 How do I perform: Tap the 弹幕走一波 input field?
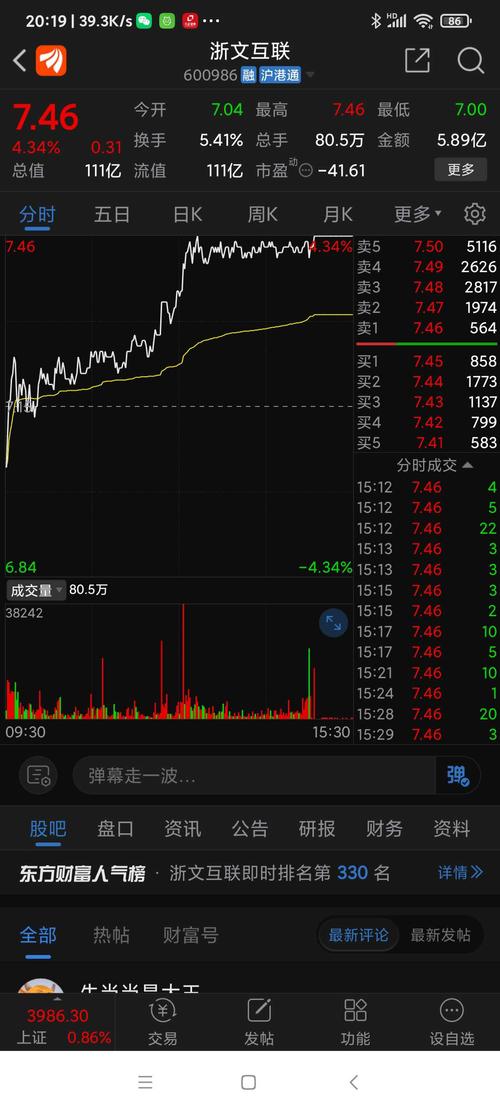[x=254, y=775]
